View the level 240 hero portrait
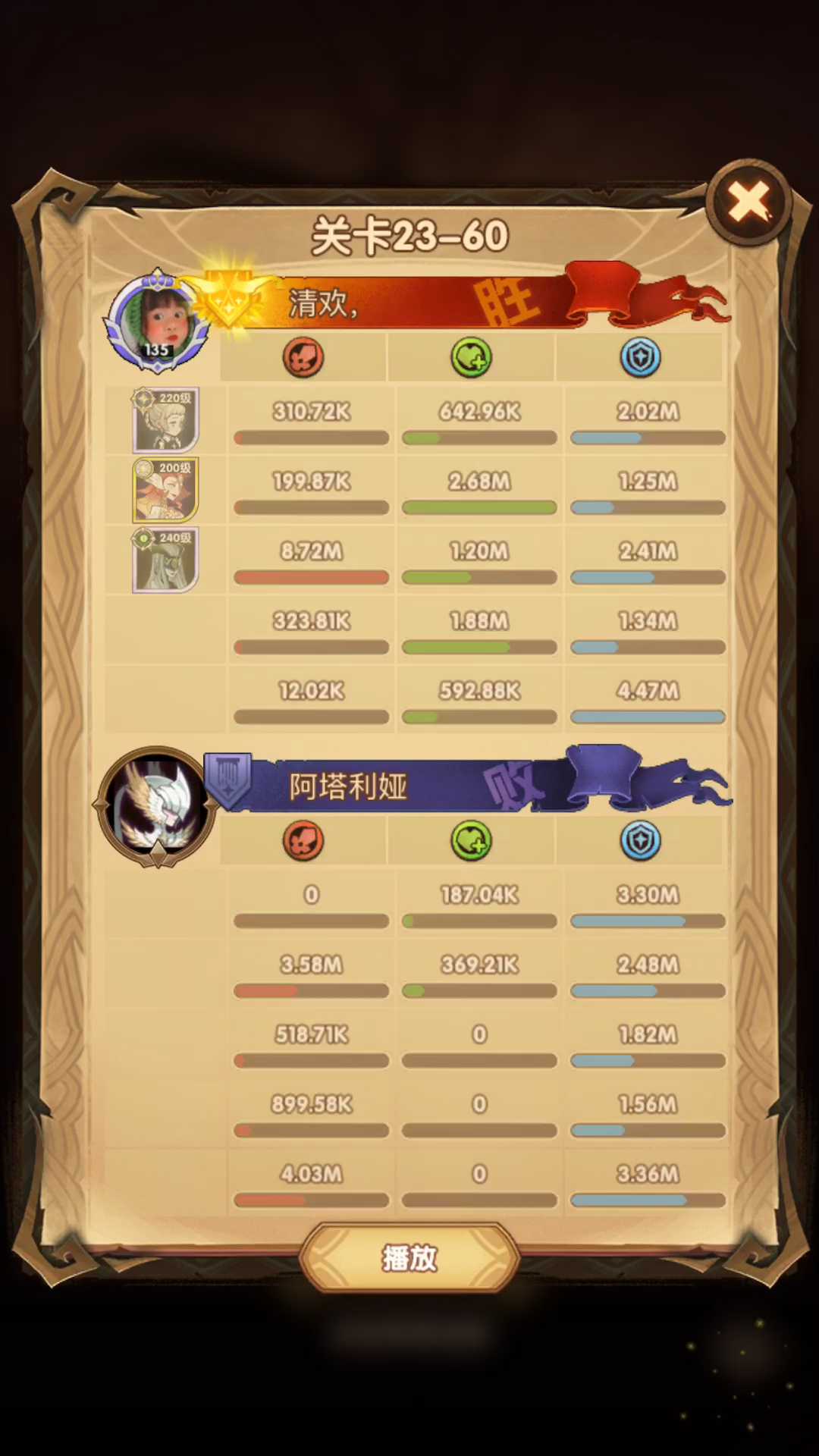 [165, 560]
